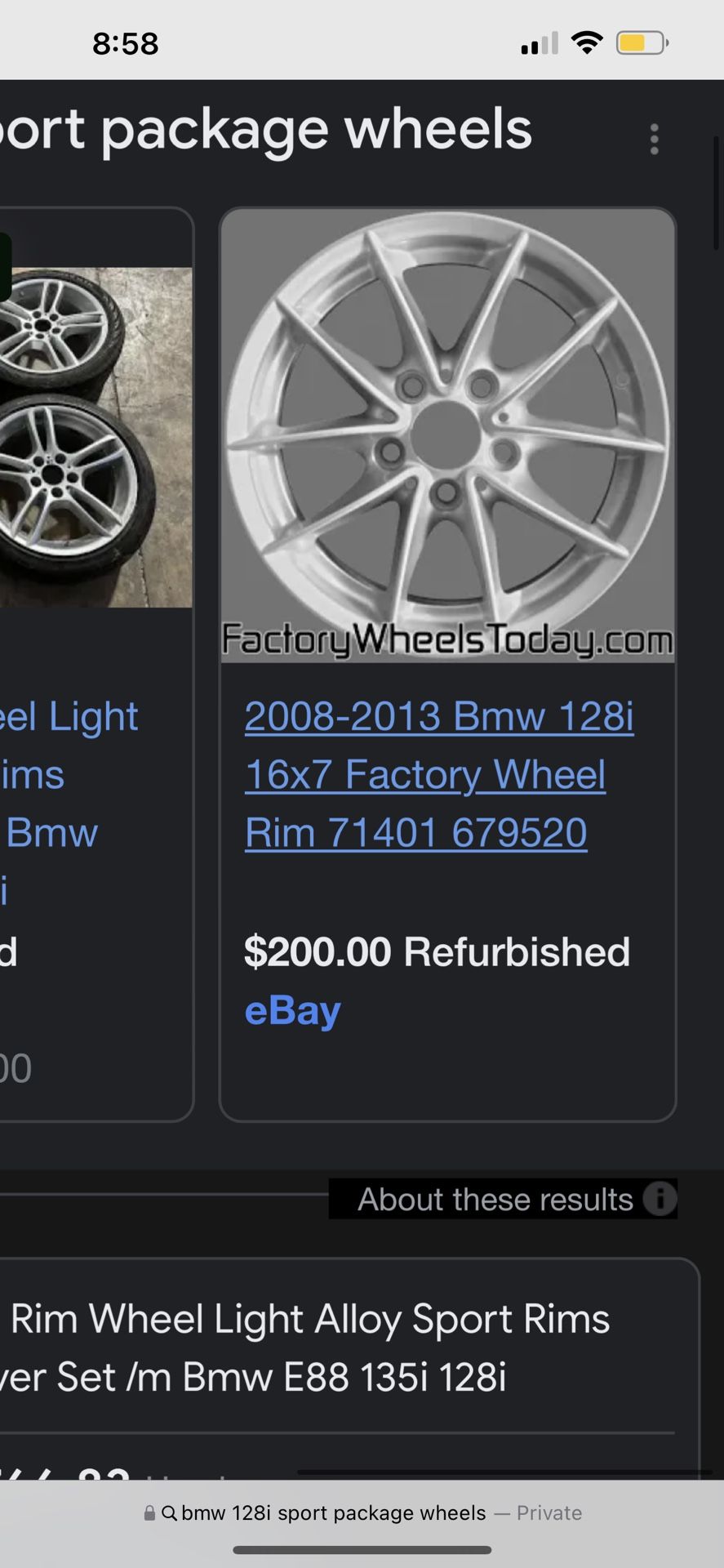Open the 2008-2013 Bmw 128i wheel listing

click(439, 773)
